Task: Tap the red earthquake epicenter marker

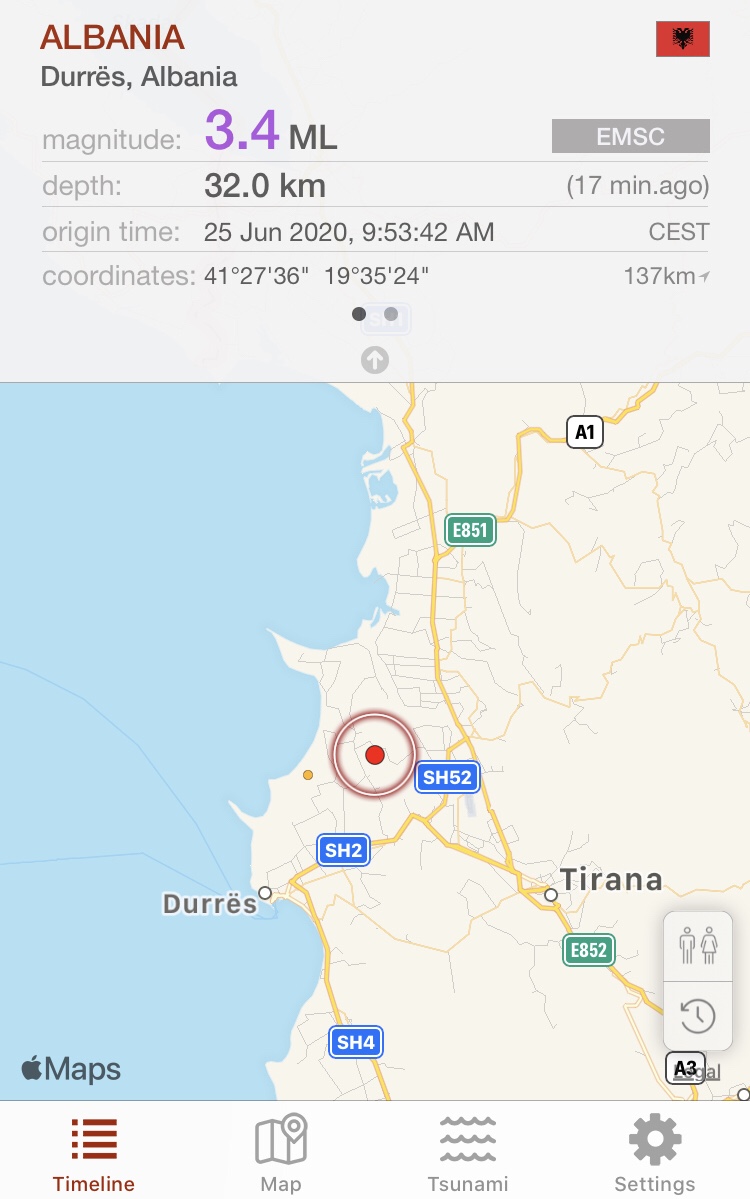Action: [x=375, y=755]
